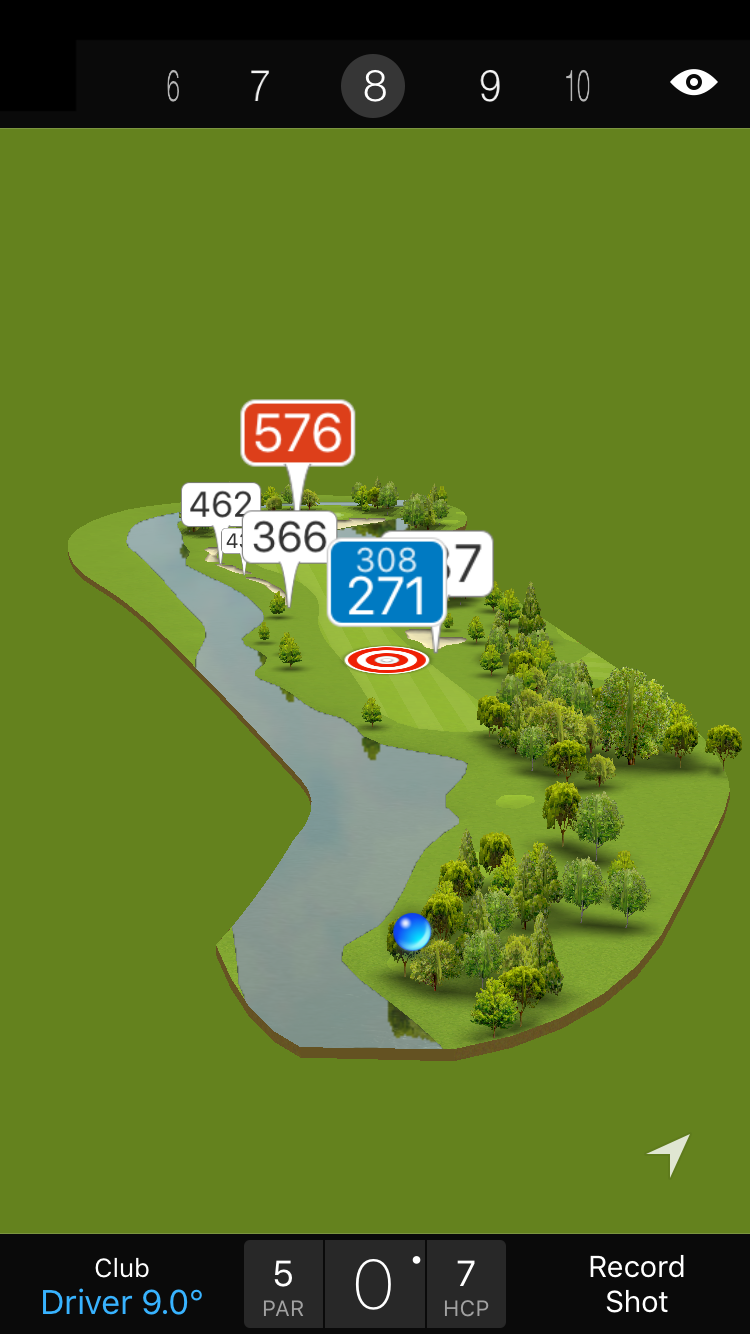Screen dimensions: 750x1334
Task: Go to hole 9
Action: click(489, 87)
